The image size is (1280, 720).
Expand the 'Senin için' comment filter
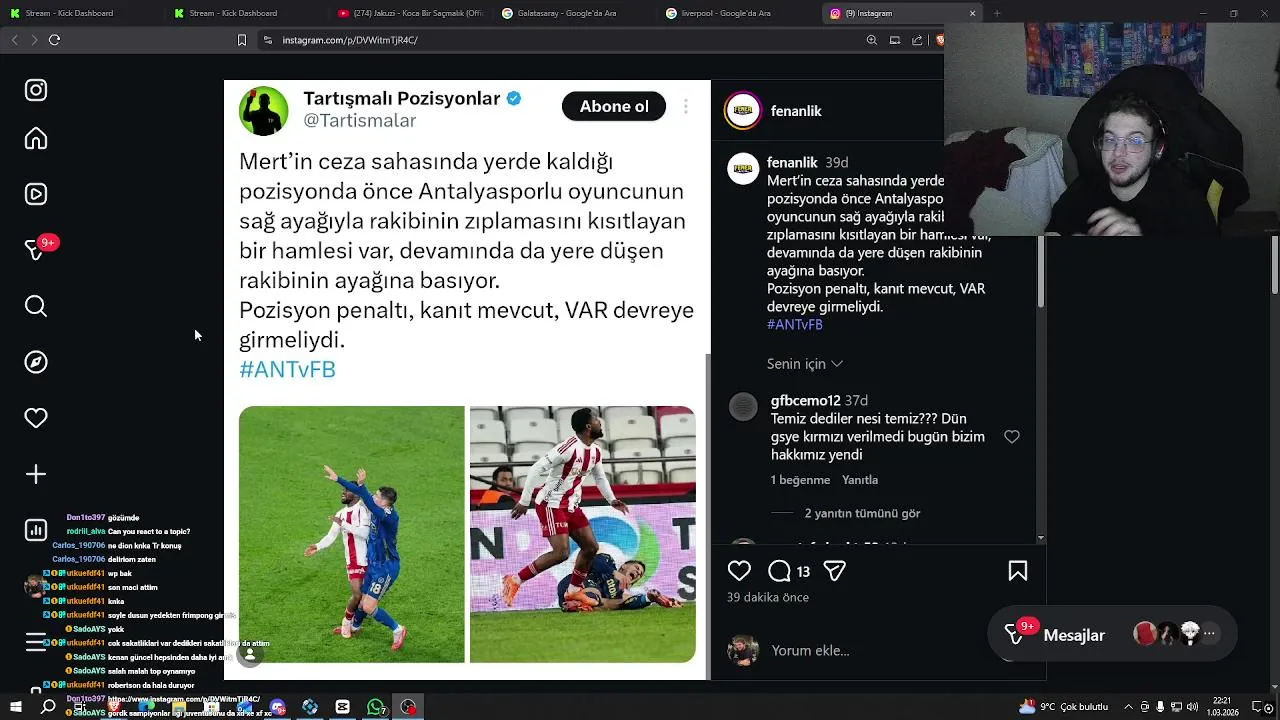(804, 364)
